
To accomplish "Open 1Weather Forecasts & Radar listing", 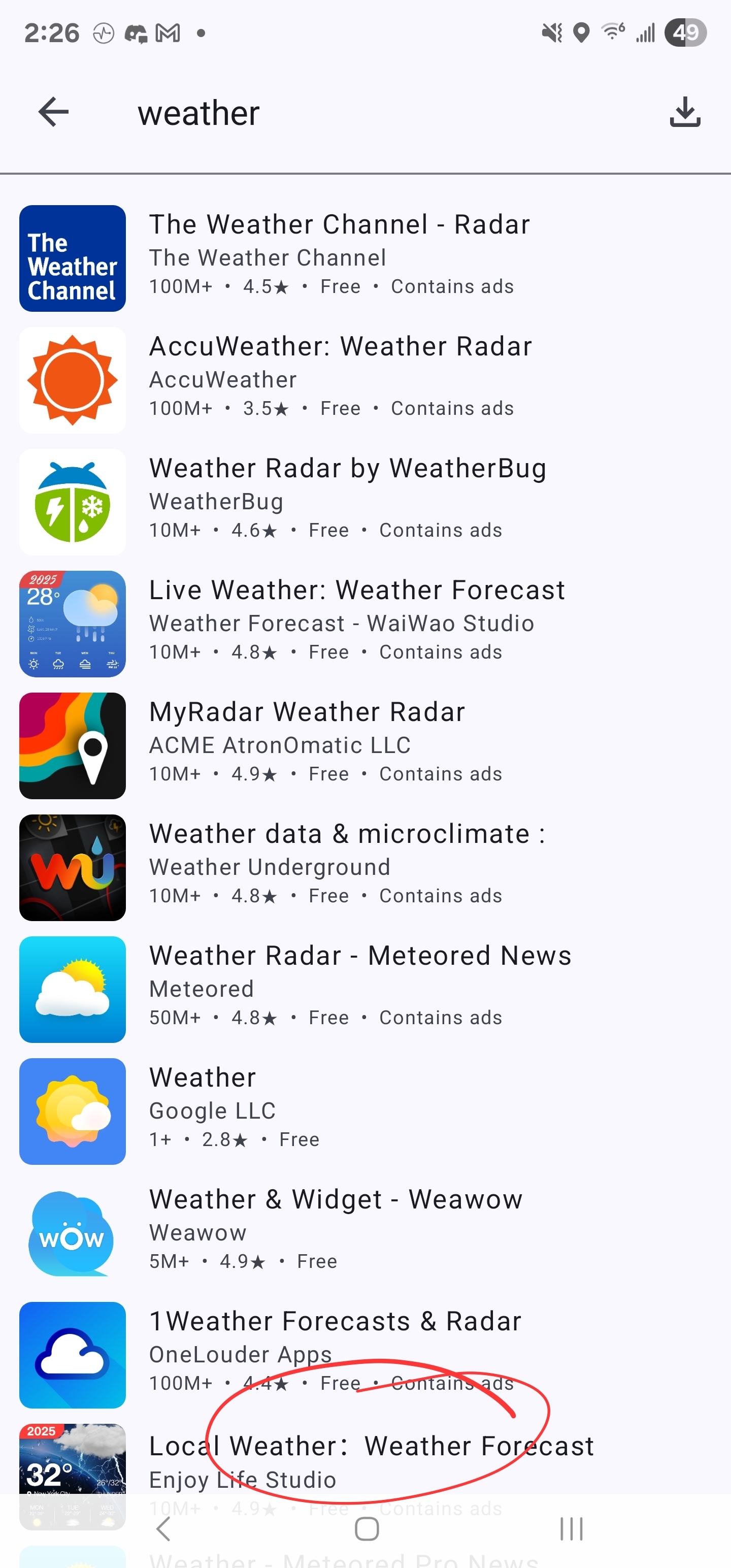I will (x=335, y=1354).
